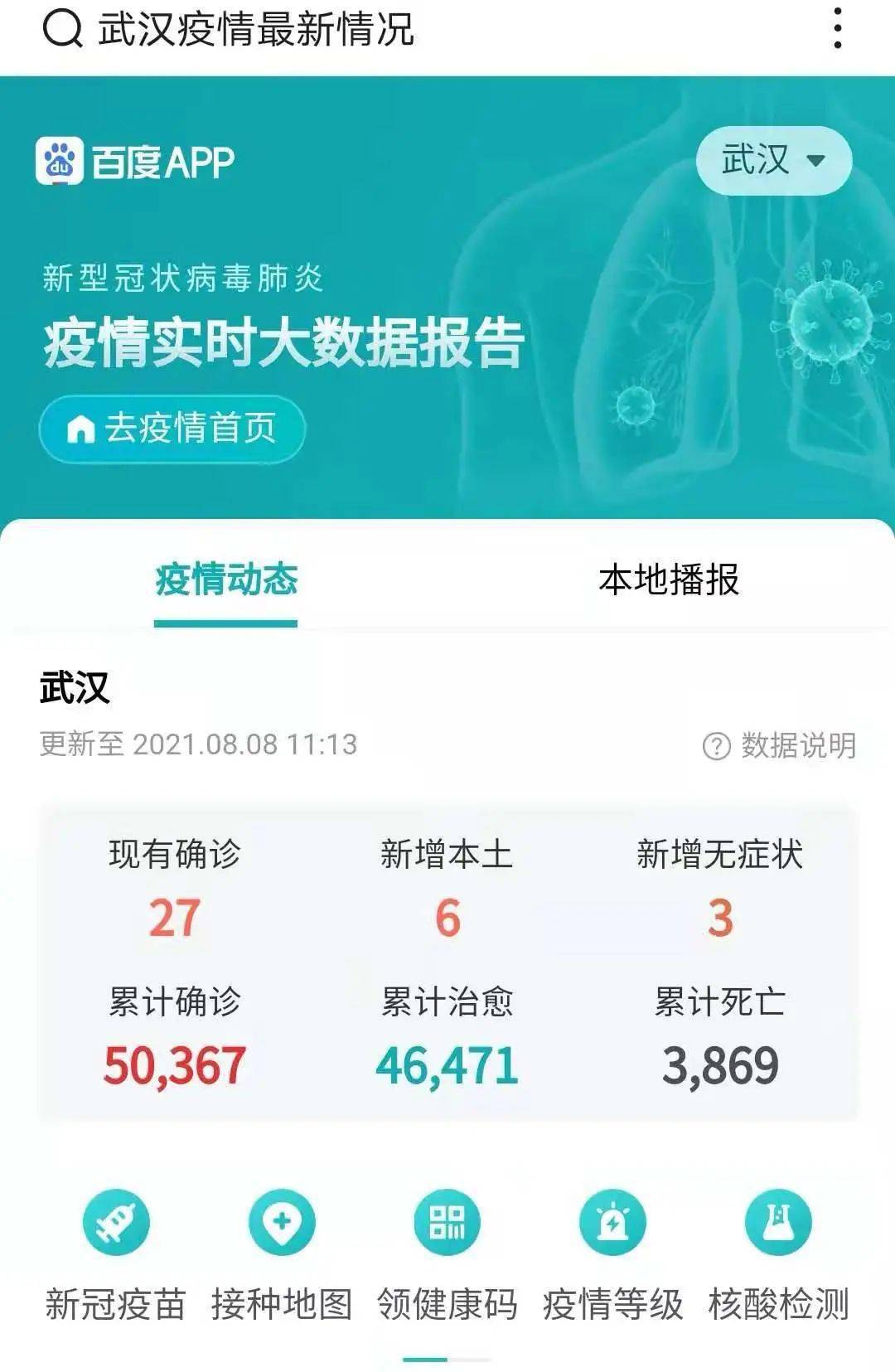
Task: Switch to the 疫情动态 tab
Action: tap(225, 579)
